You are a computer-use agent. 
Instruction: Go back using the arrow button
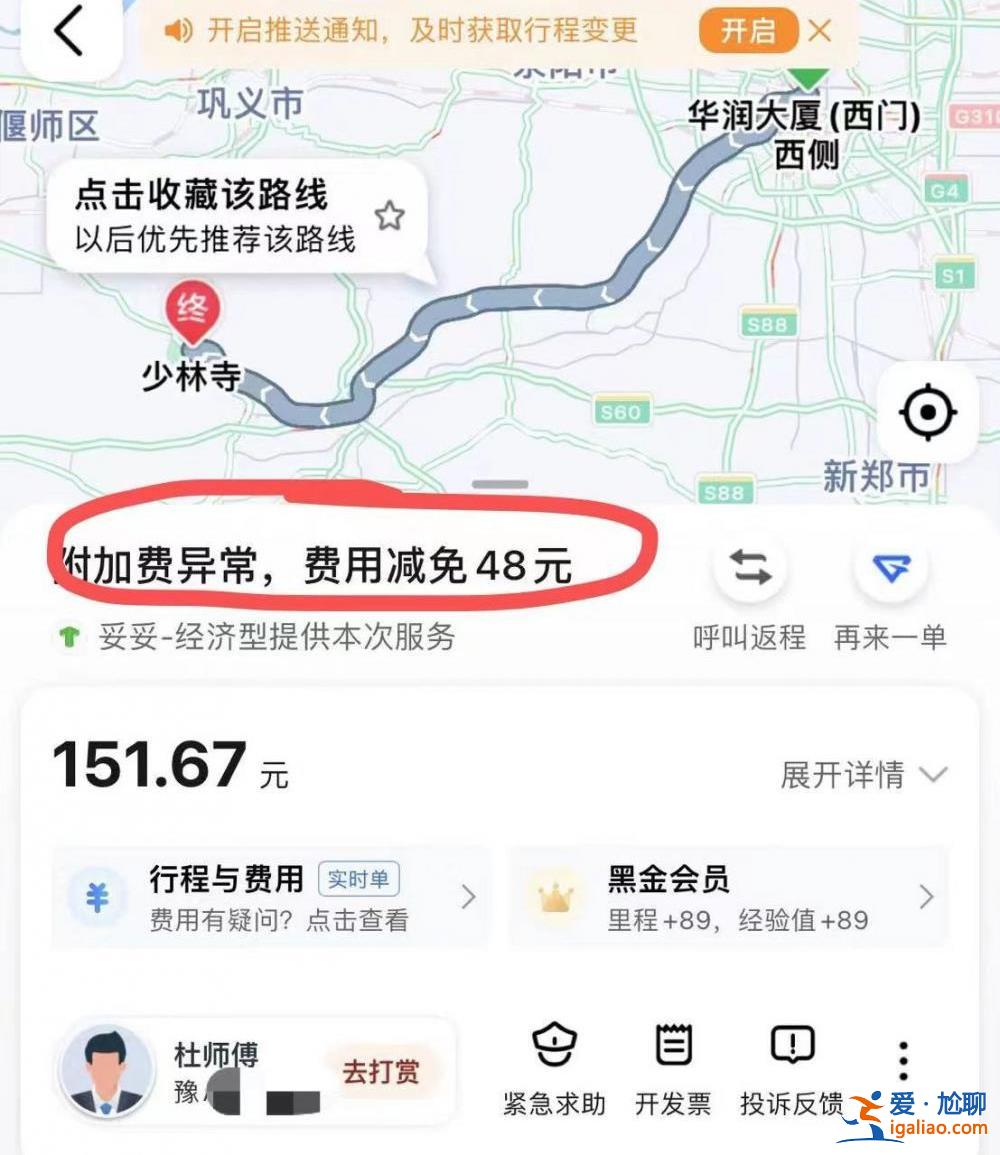pyautogui.click(x=68, y=33)
